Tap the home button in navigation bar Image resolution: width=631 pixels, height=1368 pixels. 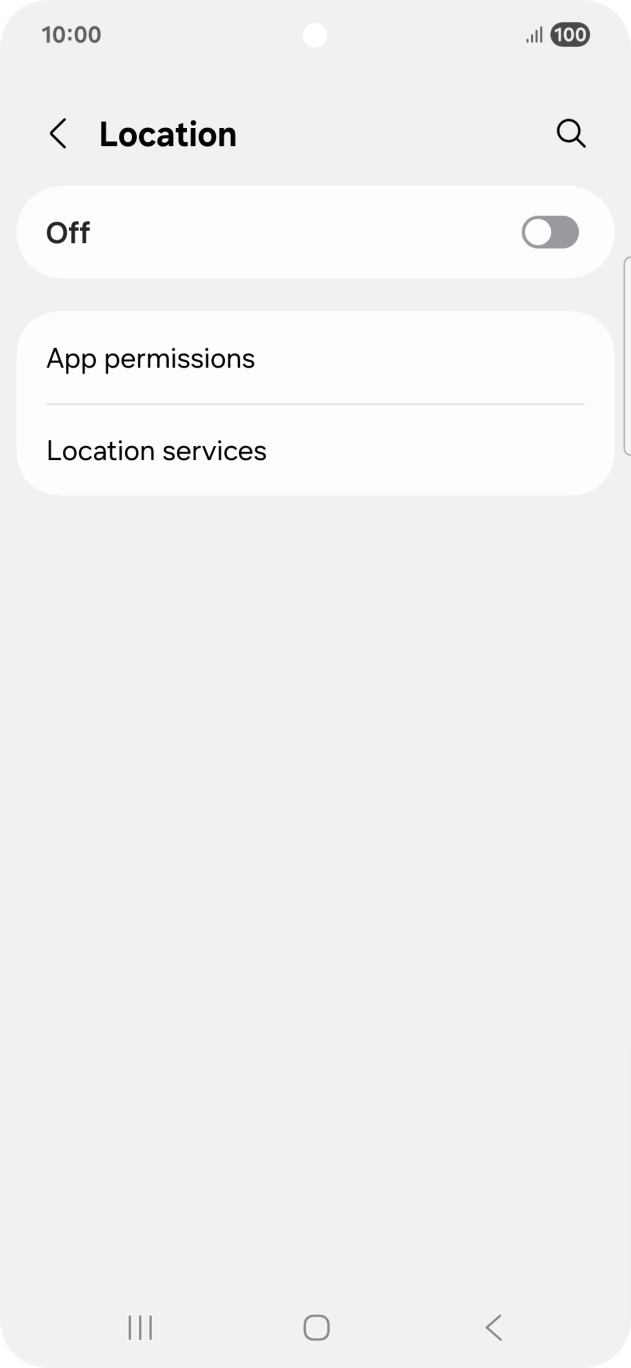tap(316, 1327)
